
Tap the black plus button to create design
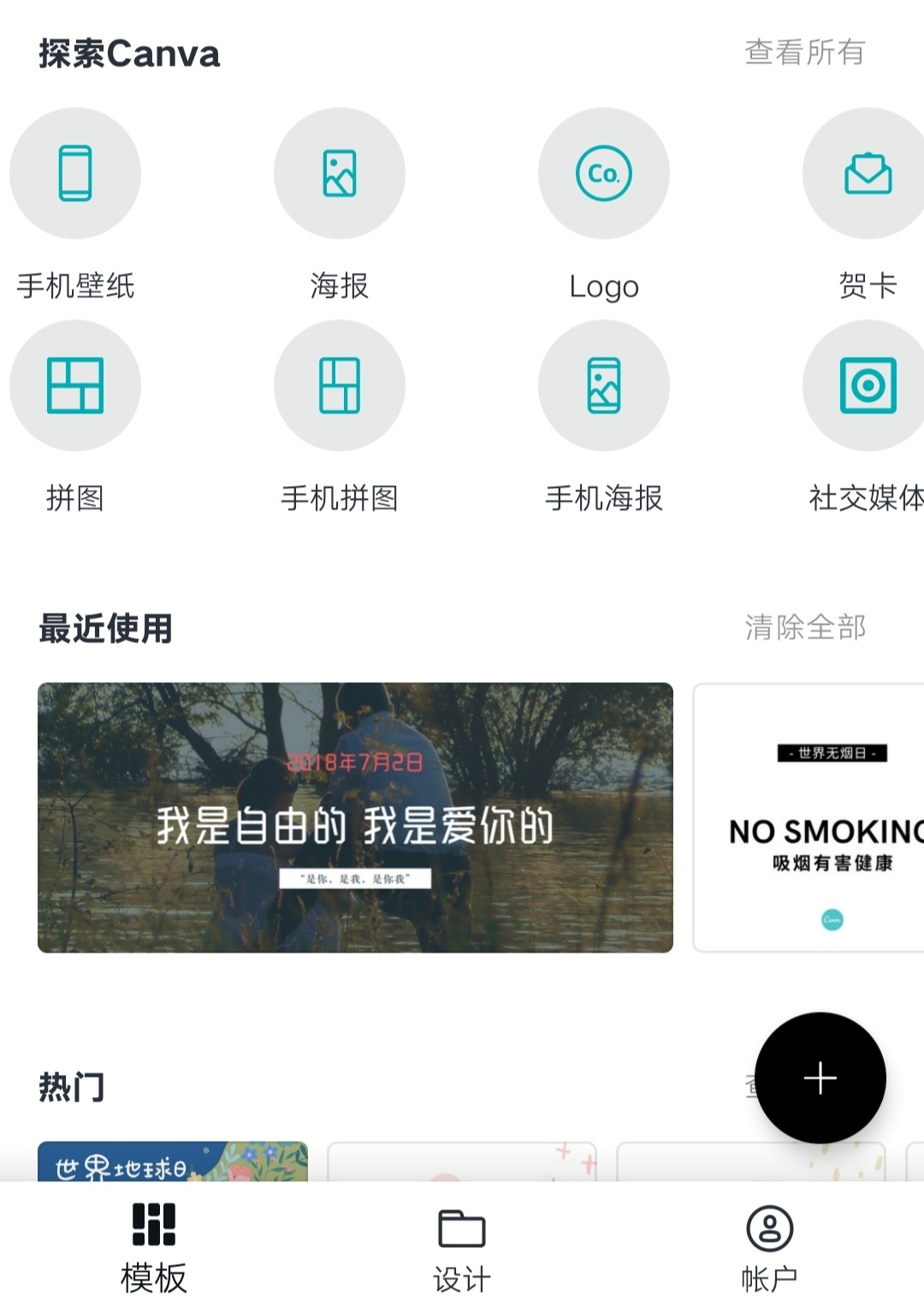click(x=820, y=1078)
